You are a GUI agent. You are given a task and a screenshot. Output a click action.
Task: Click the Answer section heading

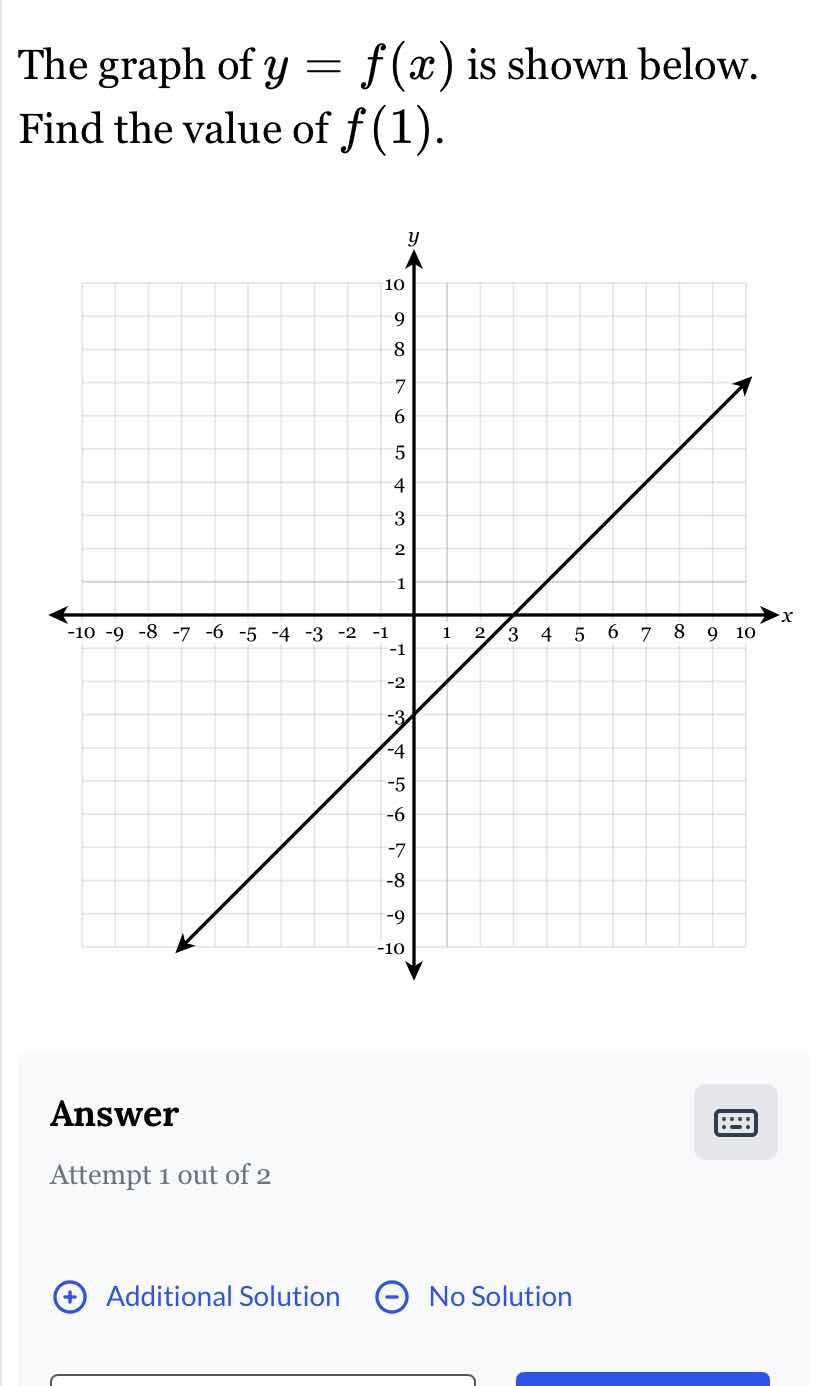click(x=113, y=1113)
